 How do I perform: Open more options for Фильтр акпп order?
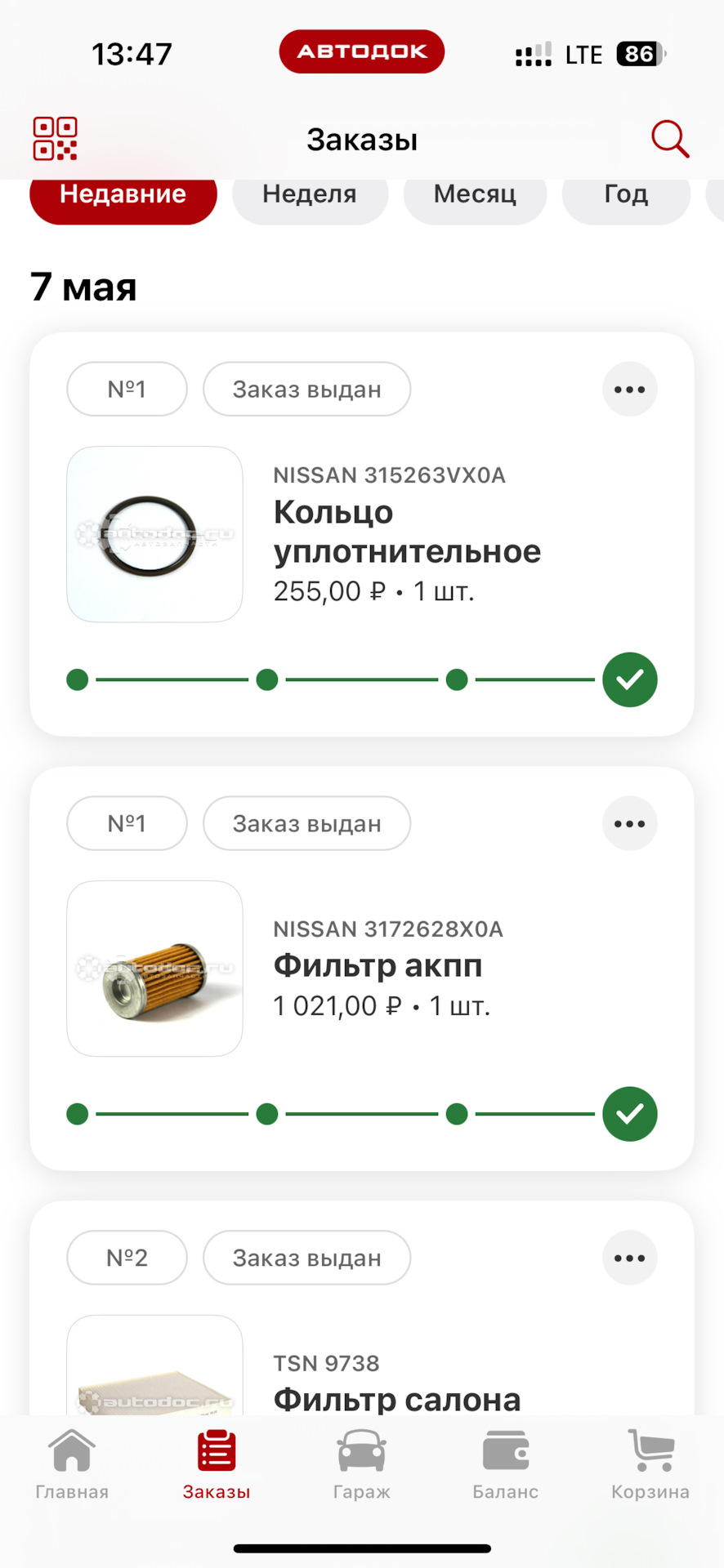(629, 824)
